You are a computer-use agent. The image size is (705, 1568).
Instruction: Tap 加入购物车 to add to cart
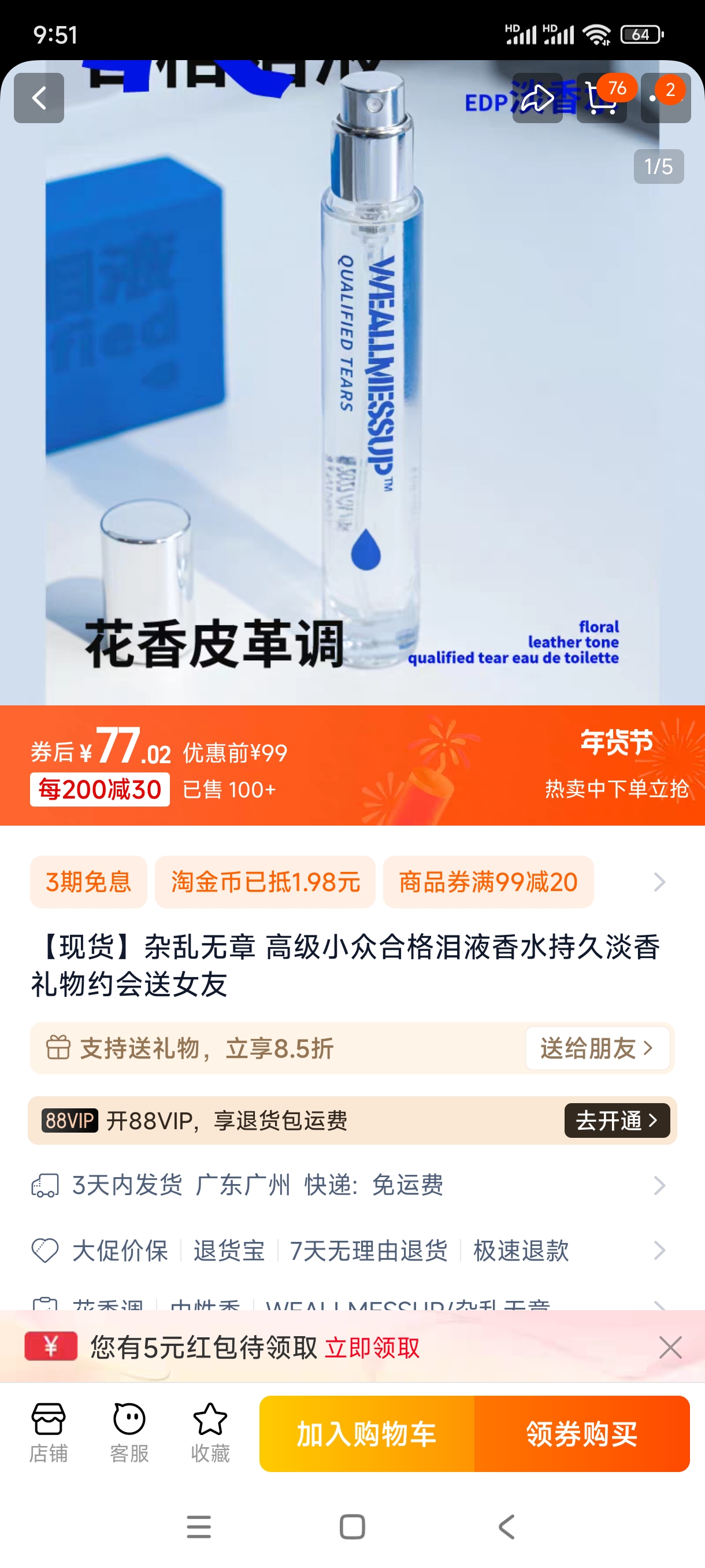[x=366, y=1433]
